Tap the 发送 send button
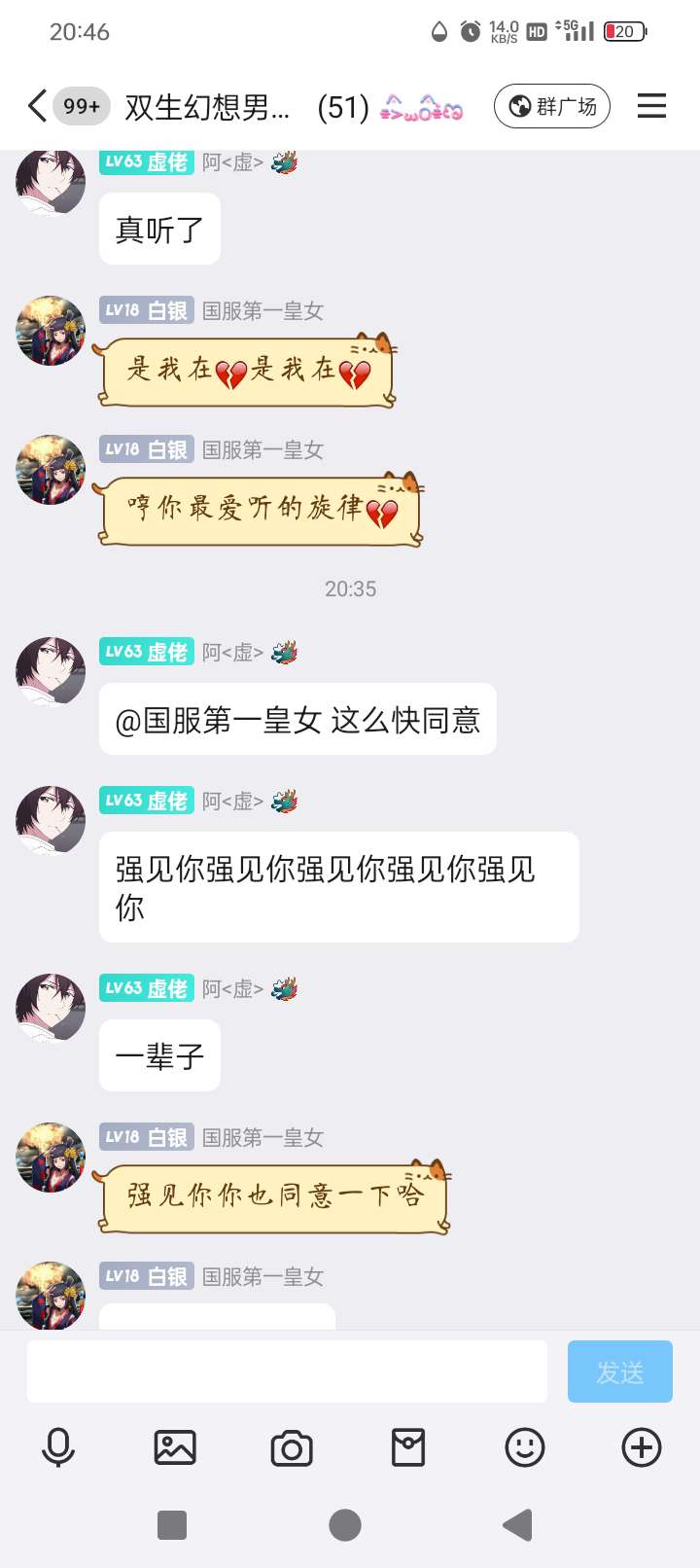Viewport: 700px width, 1568px height. [x=619, y=1372]
